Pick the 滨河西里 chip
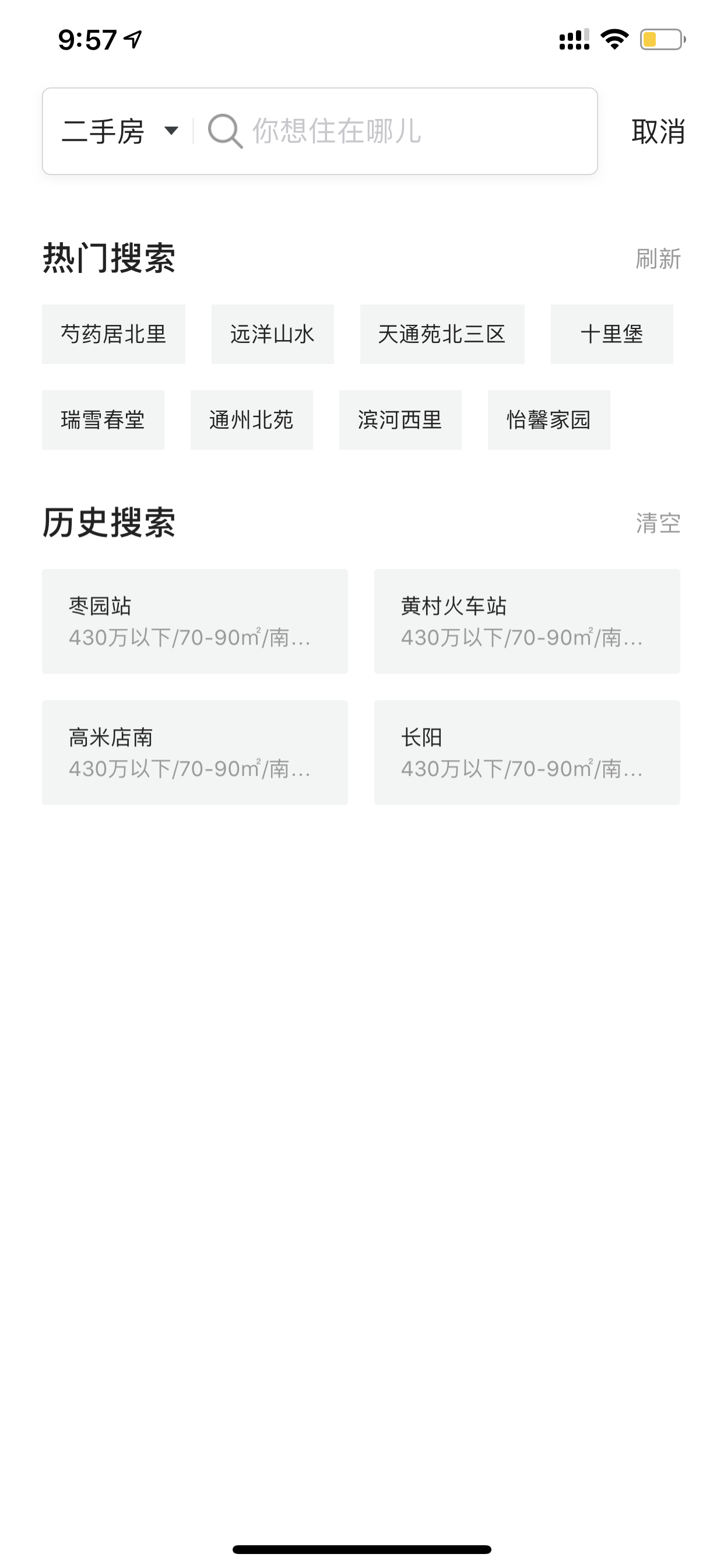Image resolution: width=724 pixels, height=1568 pixels. click(x=400, y=420)
